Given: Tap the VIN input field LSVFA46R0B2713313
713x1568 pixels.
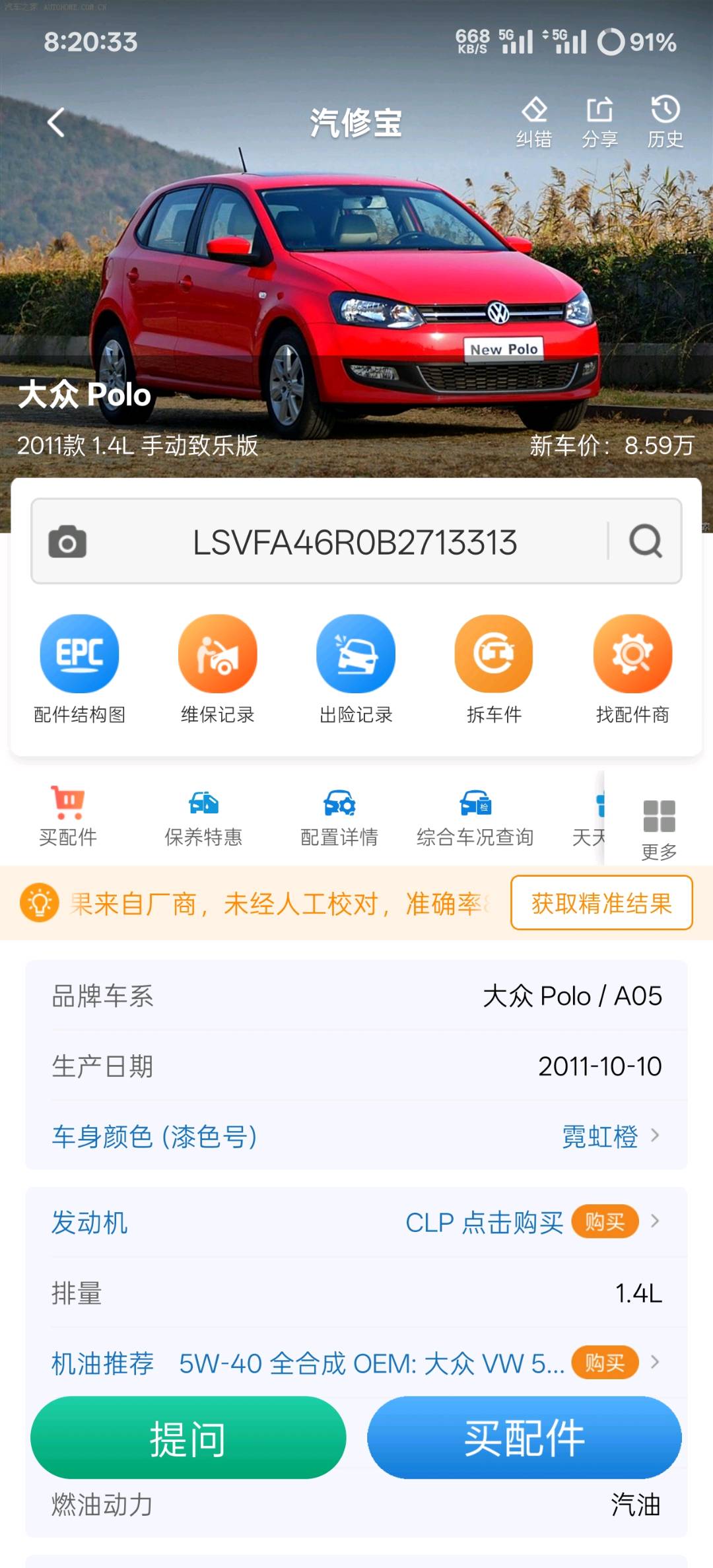Looking at the screenshot, I should pos(356,541).
